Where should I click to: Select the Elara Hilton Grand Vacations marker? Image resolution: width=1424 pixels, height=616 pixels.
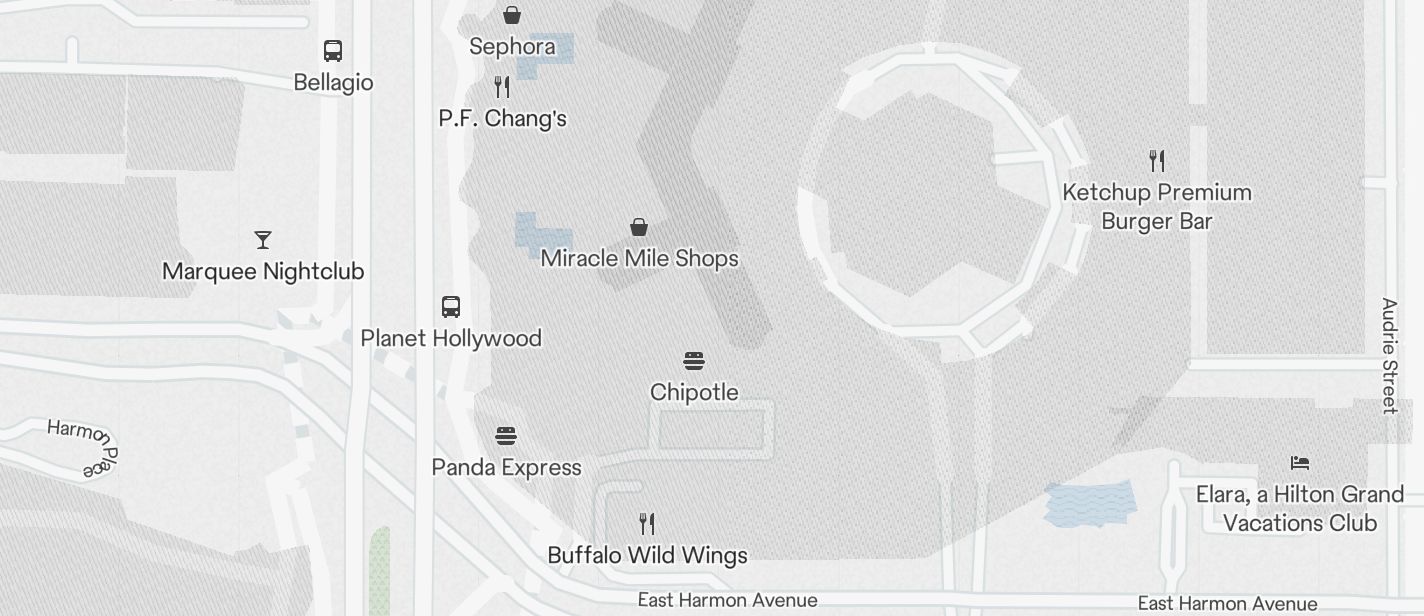(x=1300, y=463)
